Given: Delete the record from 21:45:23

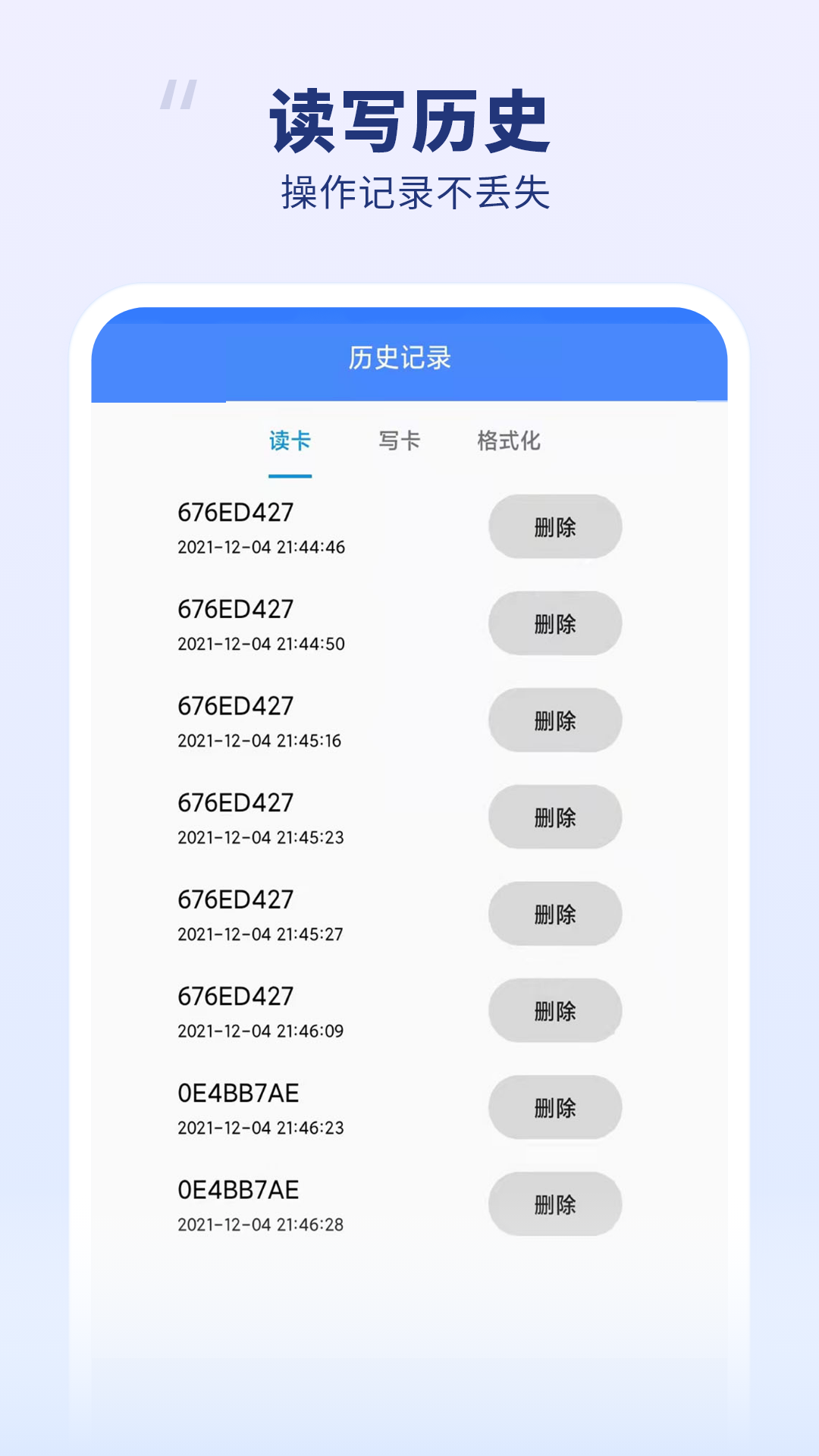Looking at the screenshot, I should 554,817.
